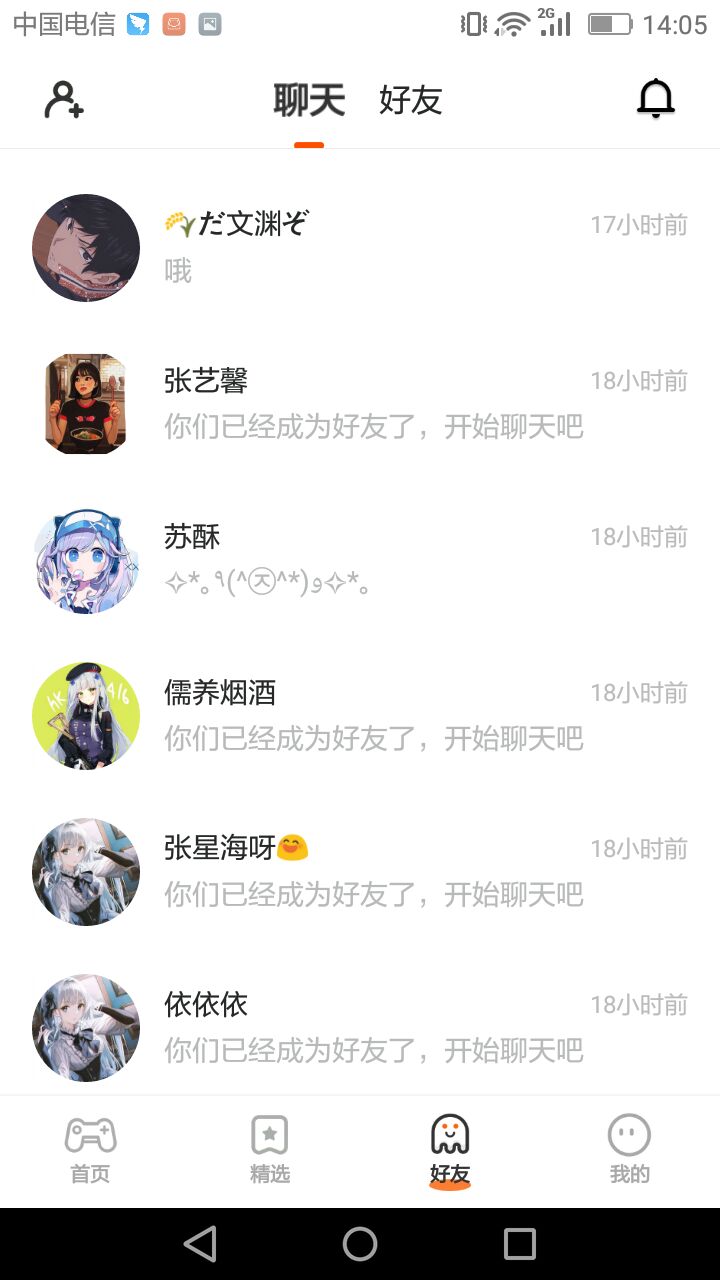Select the 好友 bottom navigation tab
720x1280 pixels.
point(450,1150)
